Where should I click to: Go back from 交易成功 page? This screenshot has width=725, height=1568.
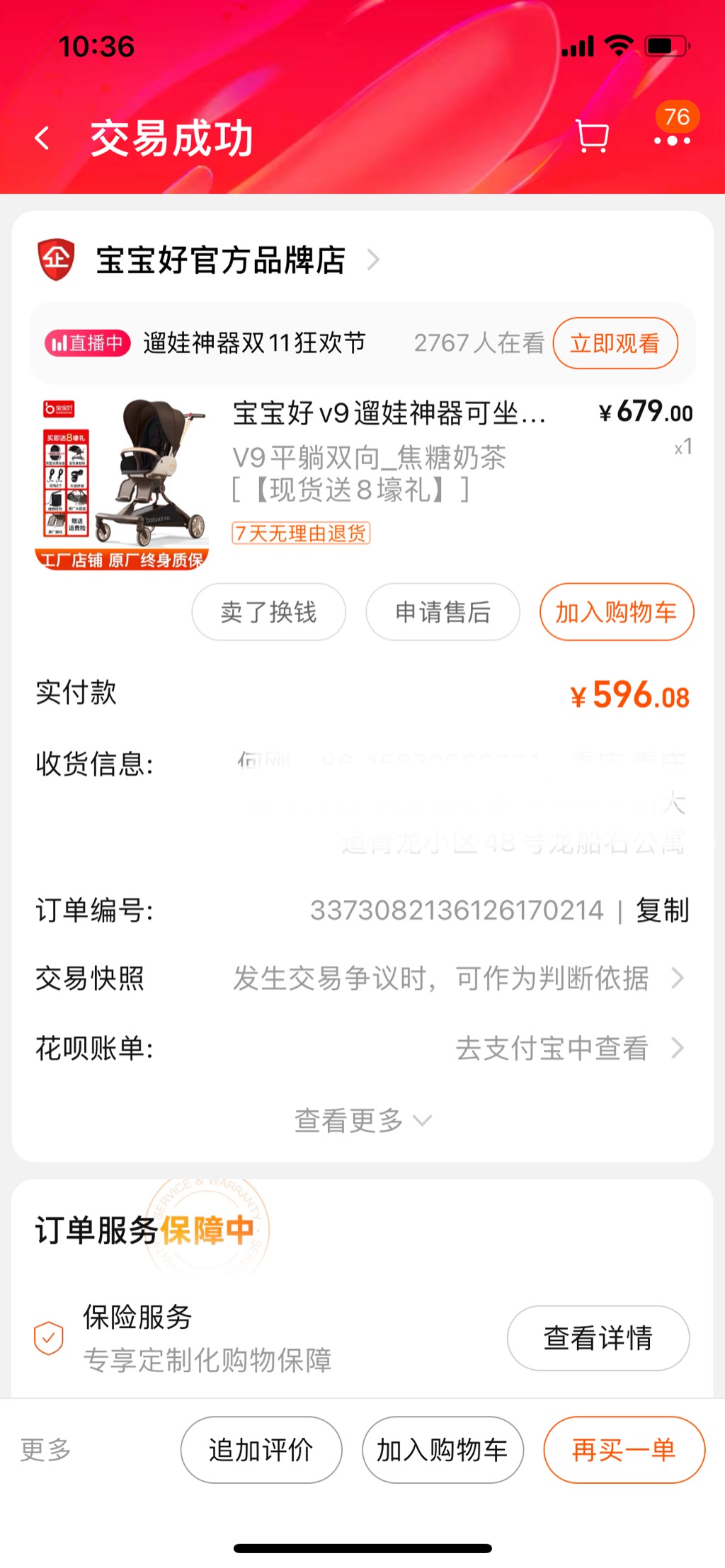(42, 138)
